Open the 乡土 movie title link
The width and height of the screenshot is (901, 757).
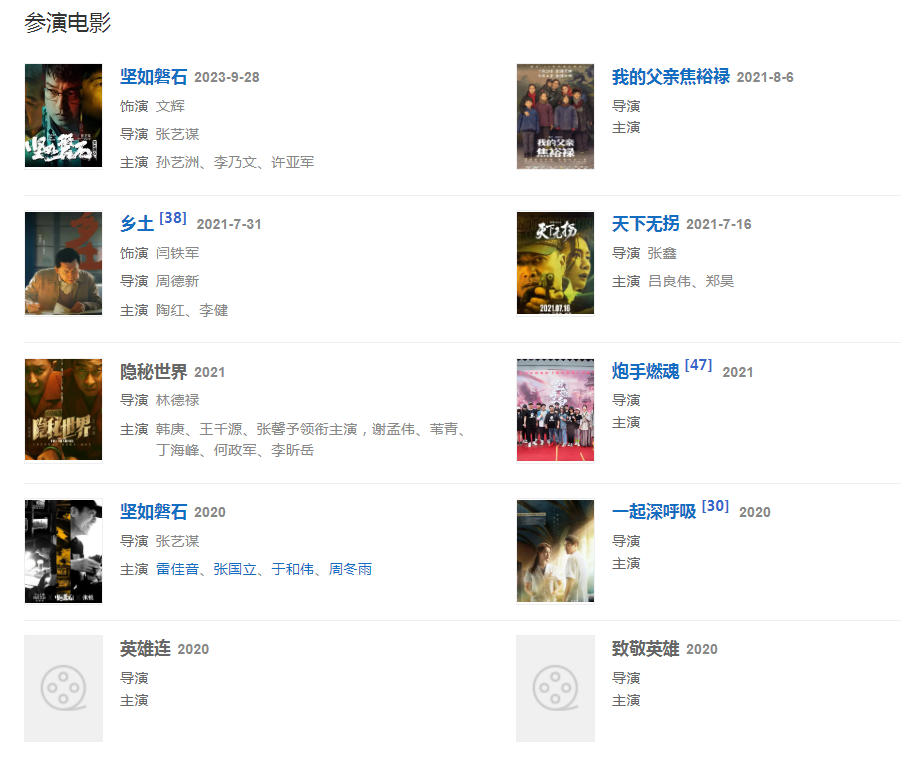pyautogui.click(x=136, y=224)
